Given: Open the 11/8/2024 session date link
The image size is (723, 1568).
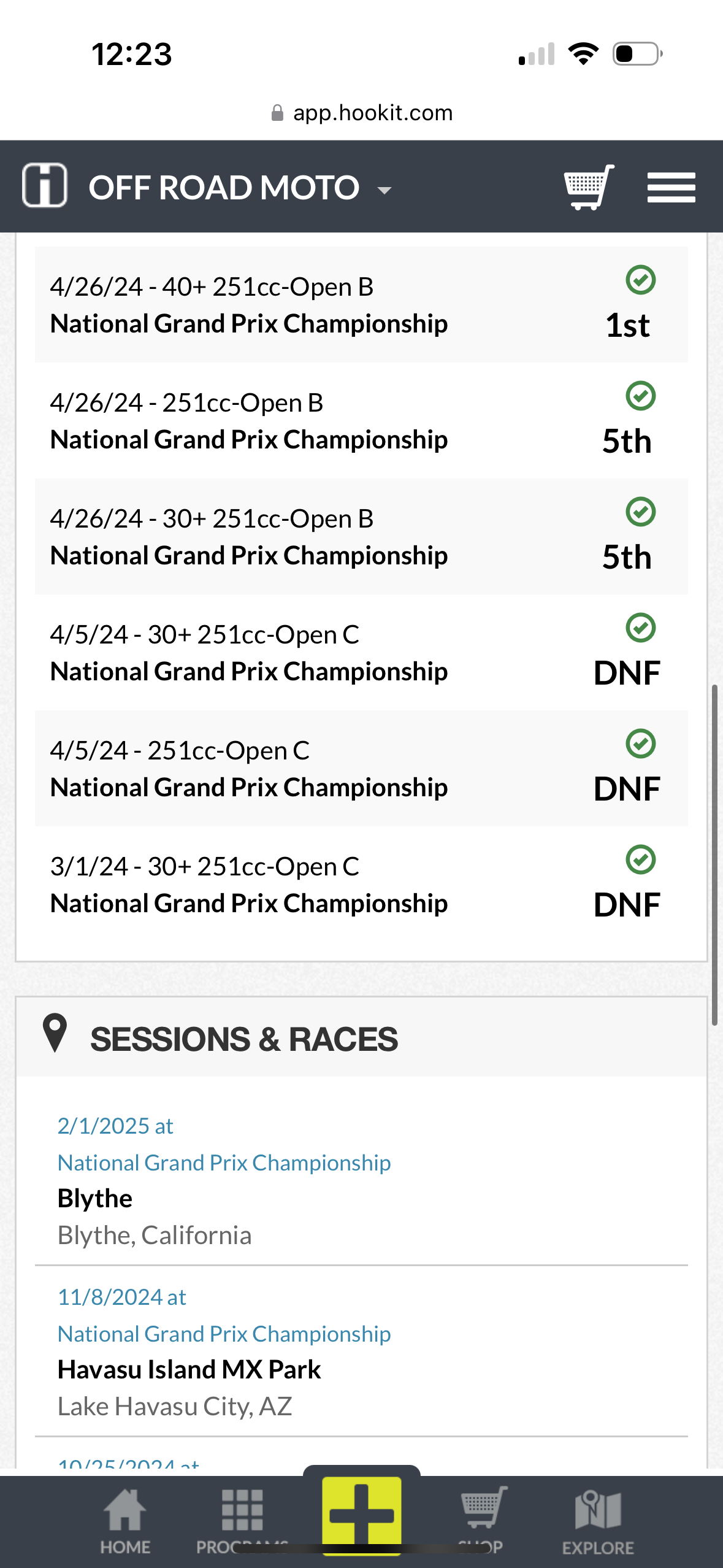Looking at the screenshot, I should [x=121, y=1297].
